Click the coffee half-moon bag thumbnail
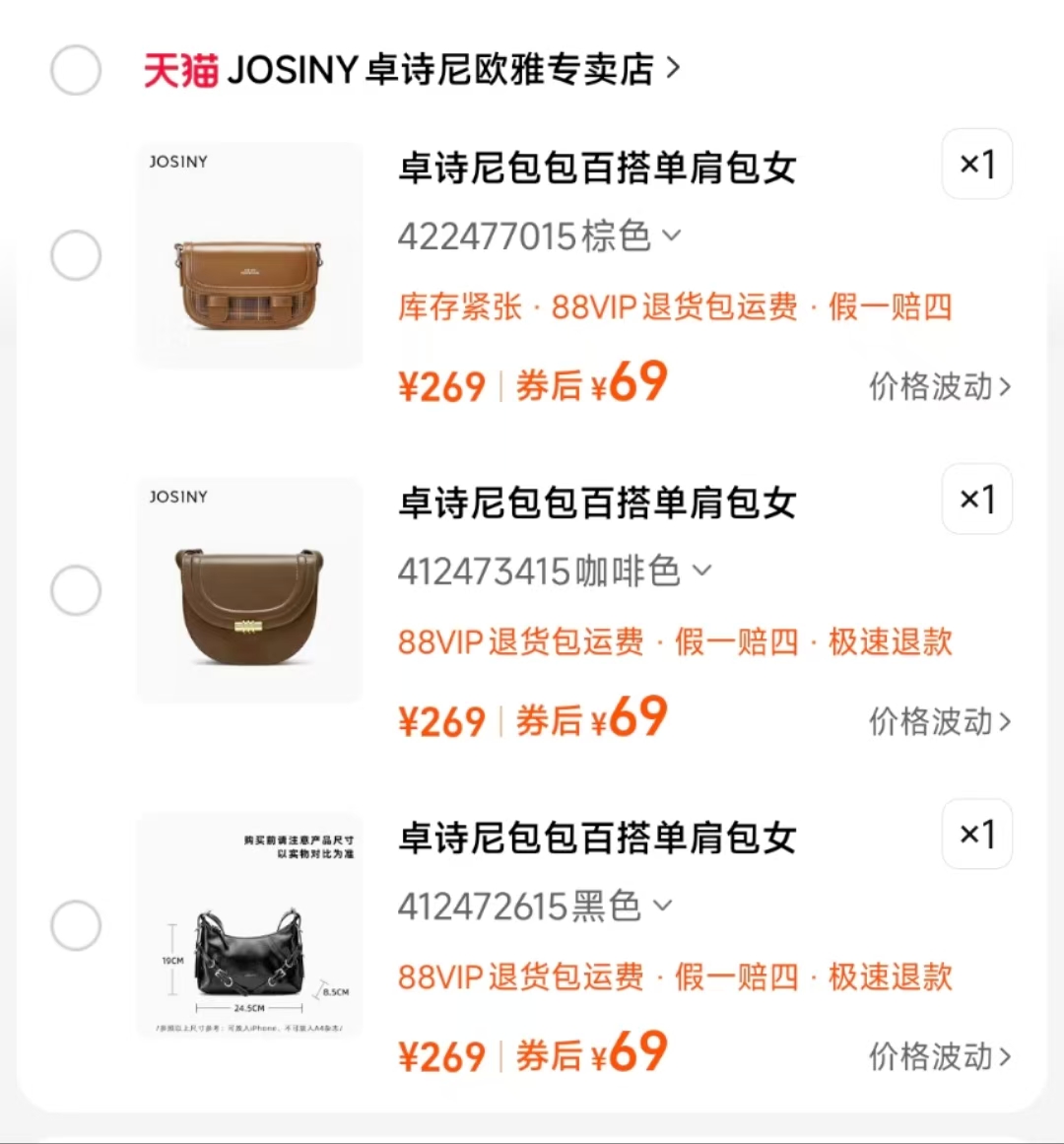This screenshot has height=1144, width=1064. (x=249, y=591)
